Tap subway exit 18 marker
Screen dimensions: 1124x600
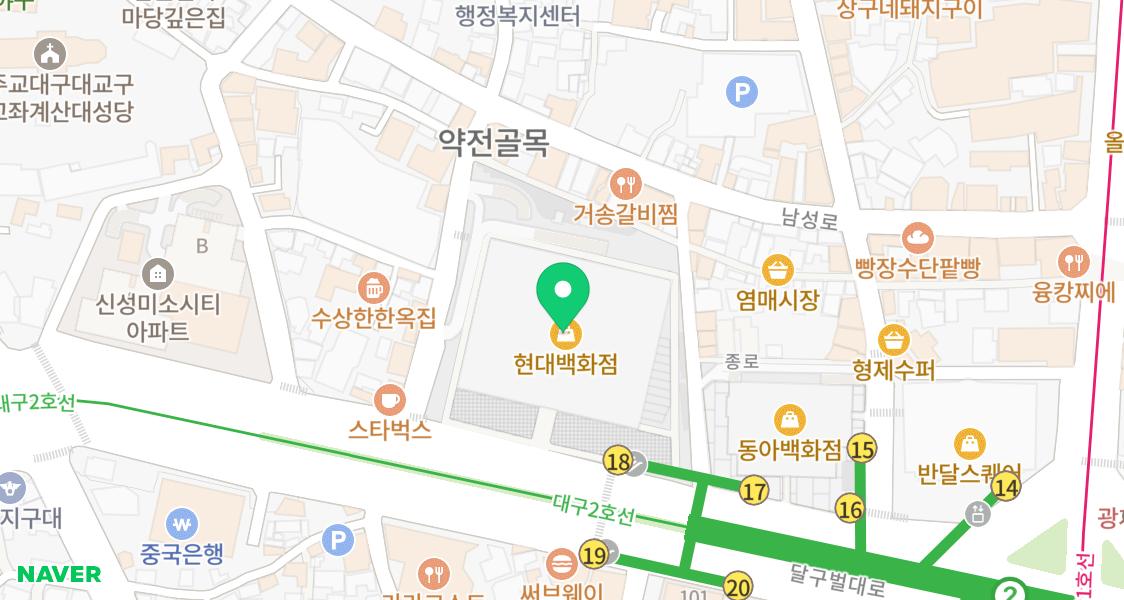(618, 461)
